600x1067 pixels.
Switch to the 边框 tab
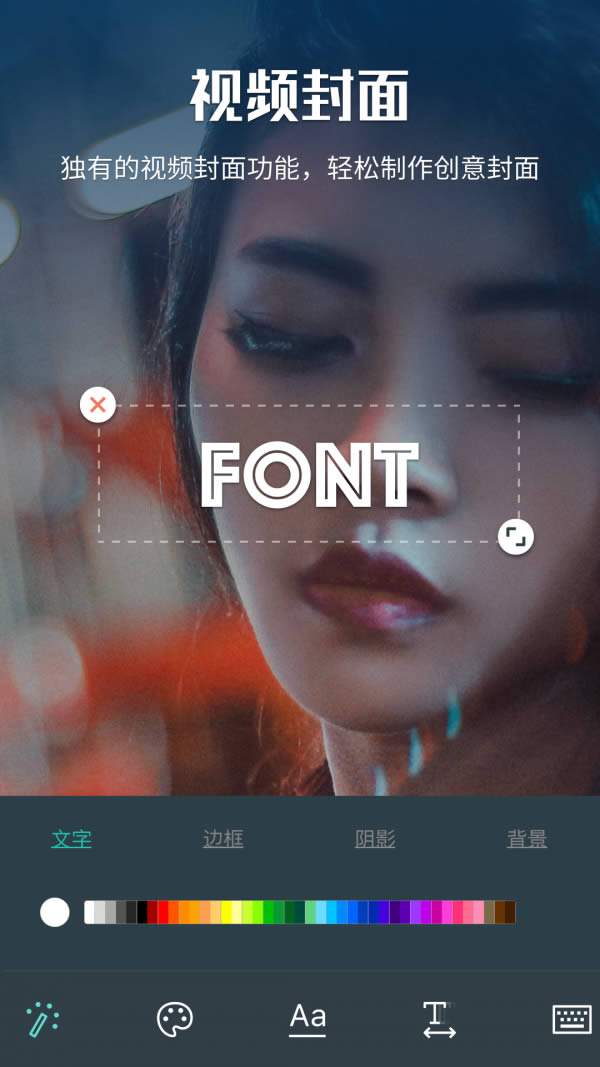point(223,839)
